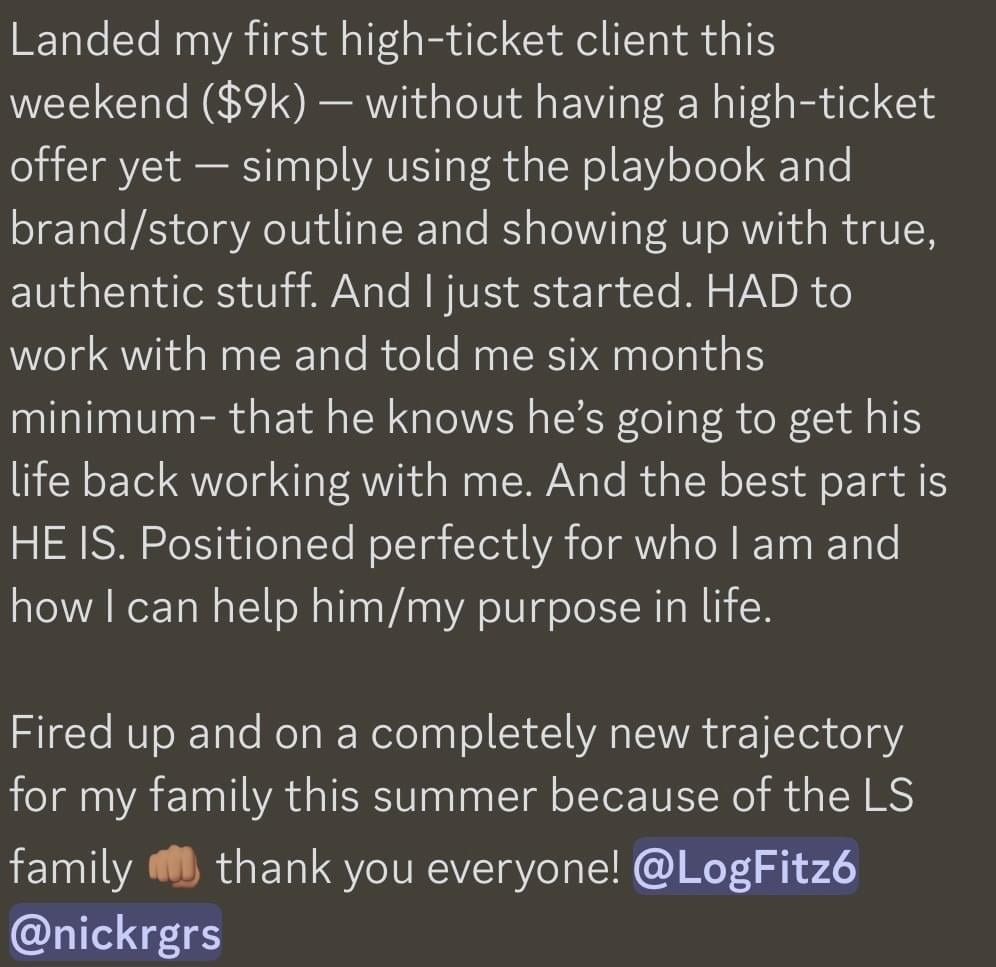
Task: Open the @LogFitz6 mention
Action: click(745, 867)
